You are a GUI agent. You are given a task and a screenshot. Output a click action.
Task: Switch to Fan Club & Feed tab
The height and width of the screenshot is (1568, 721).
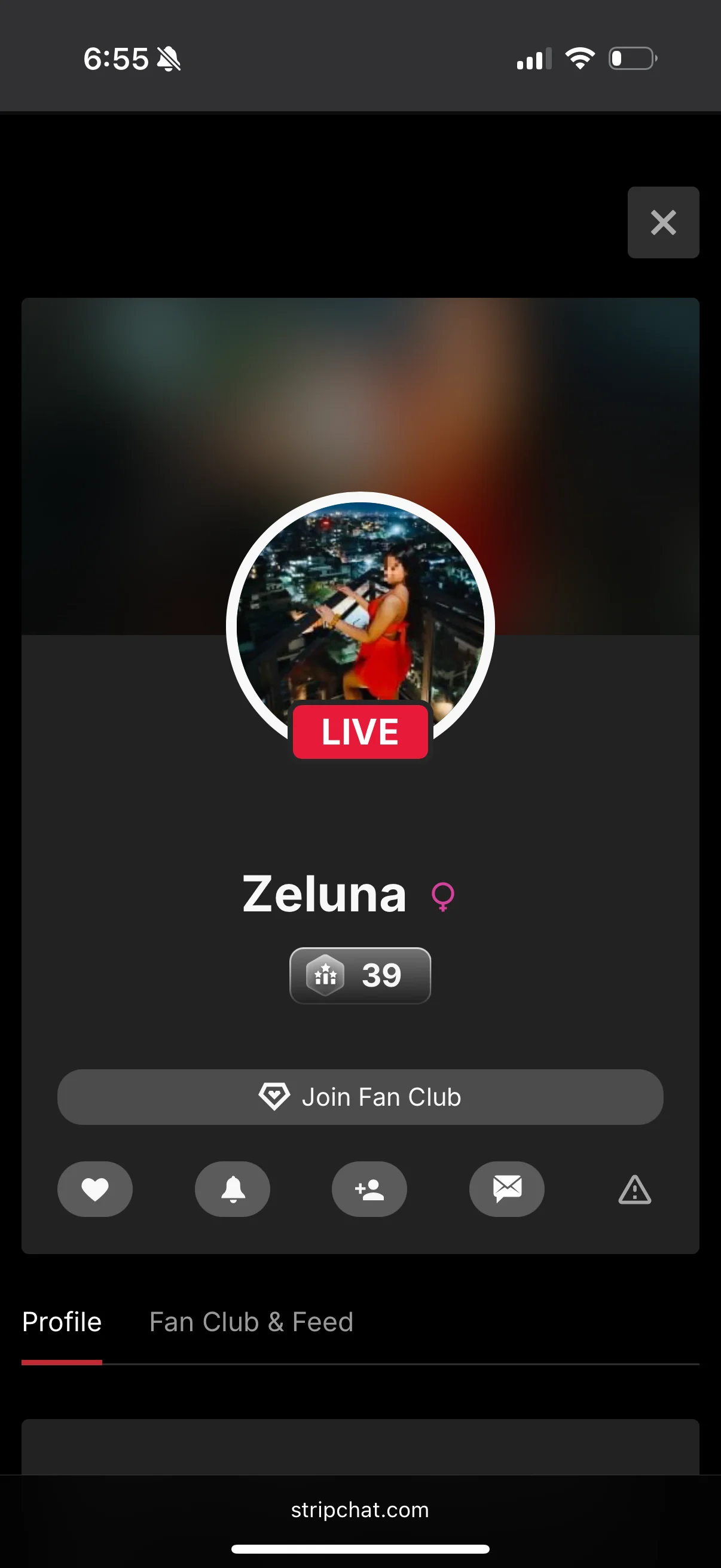(251, 1322)
